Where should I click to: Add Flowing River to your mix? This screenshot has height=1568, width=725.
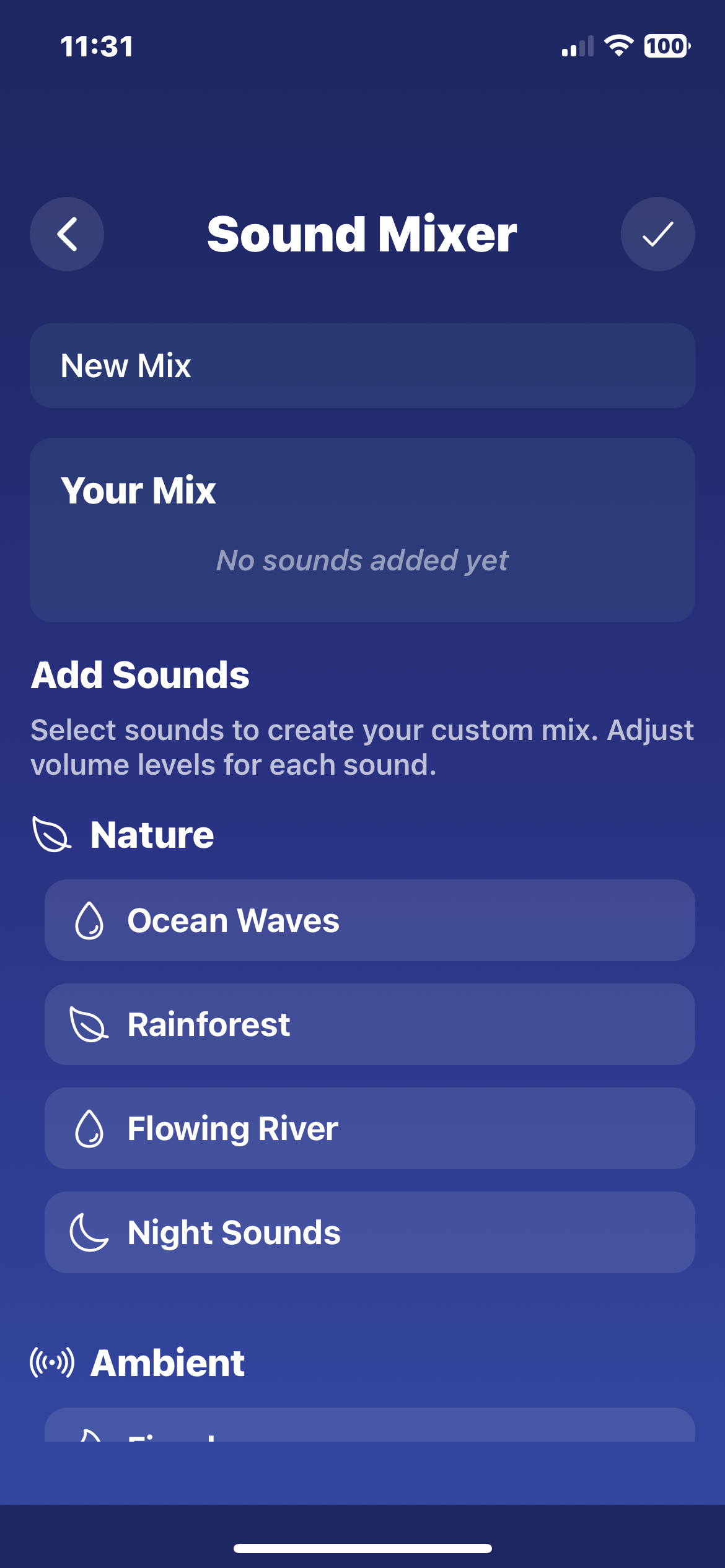click(x=369, y=1128)
